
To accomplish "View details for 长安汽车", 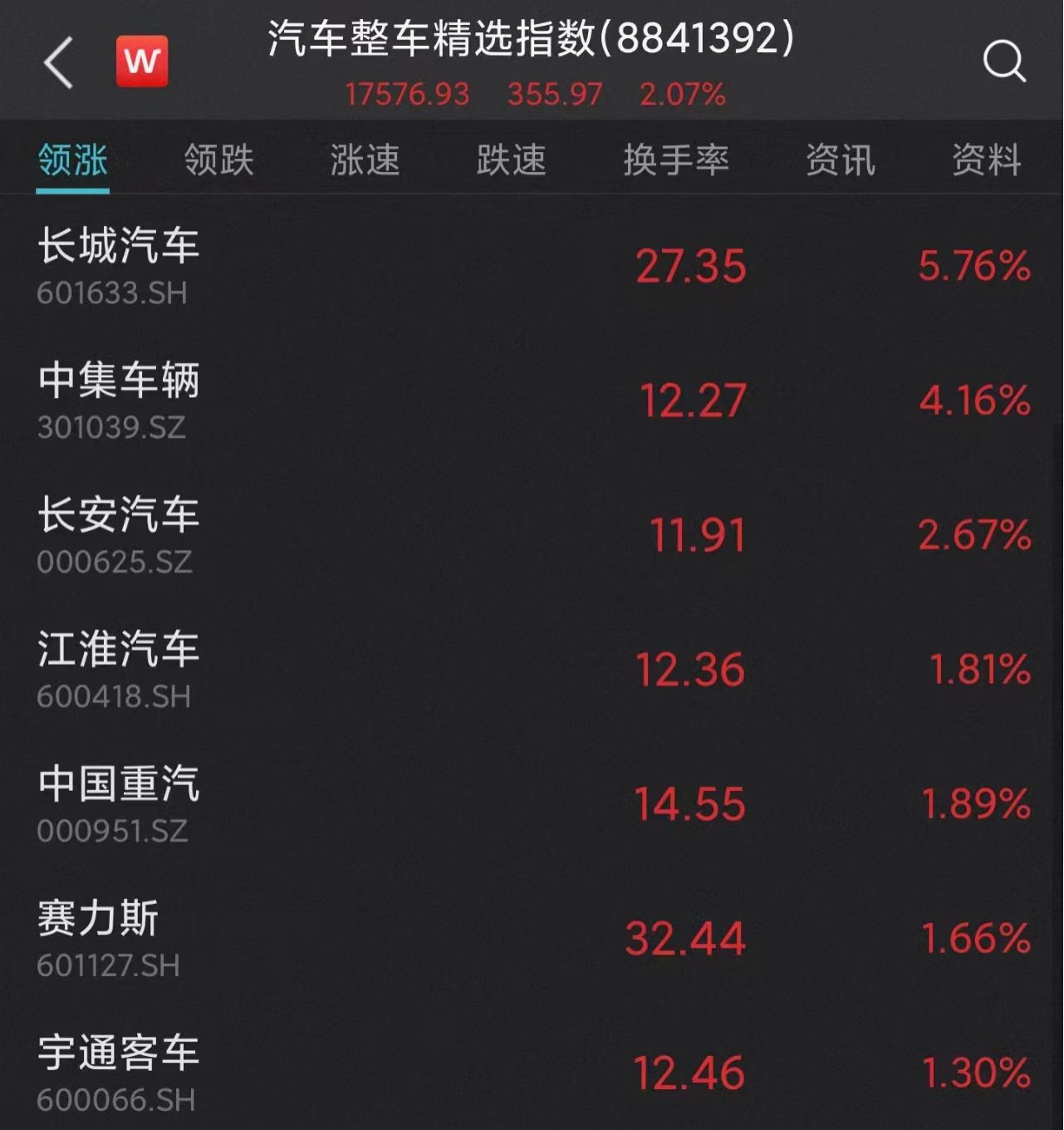I will click(x=532, y=535).
